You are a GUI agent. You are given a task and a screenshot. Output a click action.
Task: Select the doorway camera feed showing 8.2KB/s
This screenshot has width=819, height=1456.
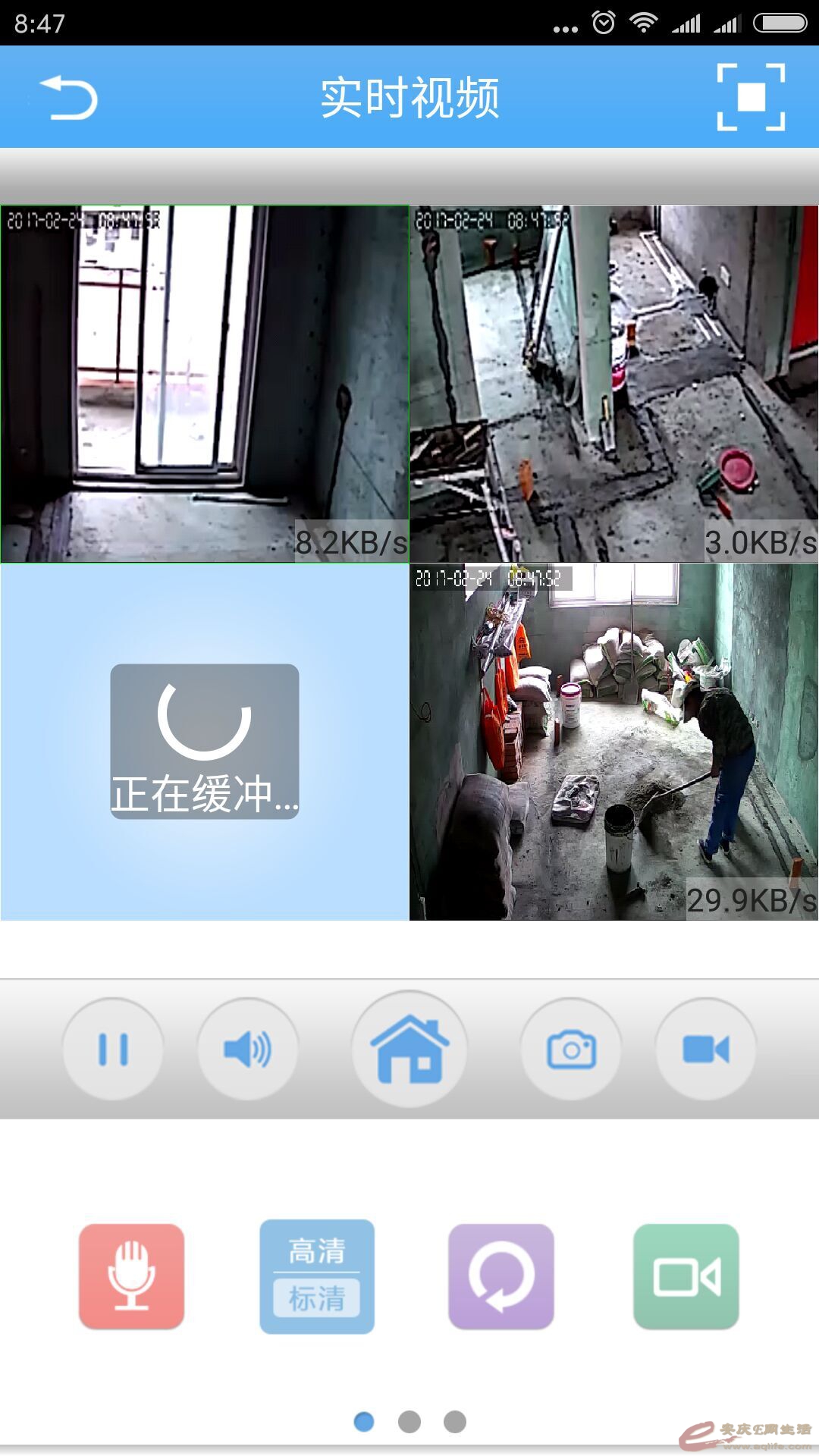205,384
